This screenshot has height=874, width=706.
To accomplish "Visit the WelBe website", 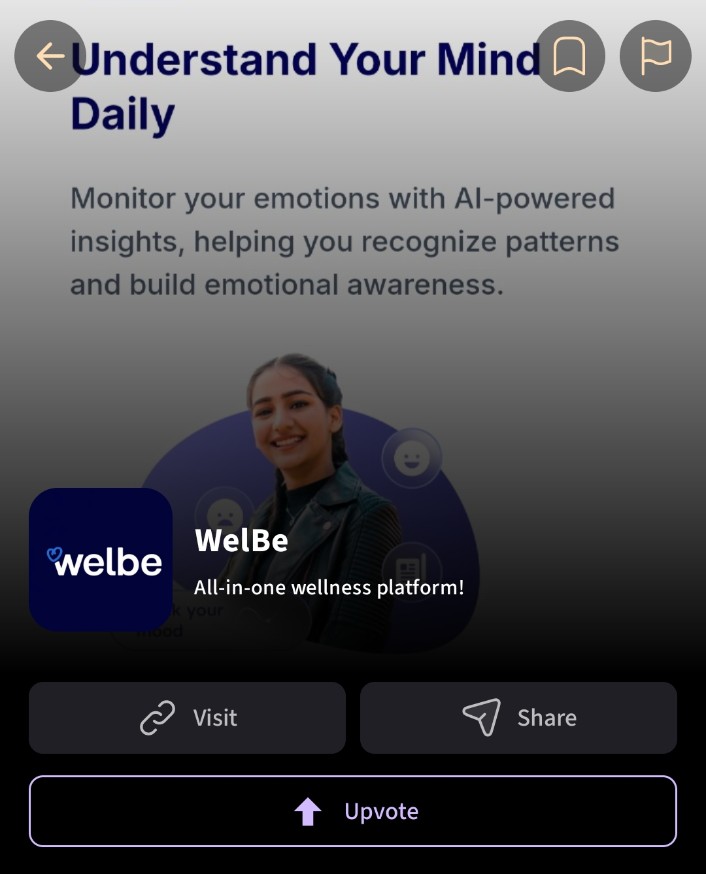I will [187, 718].
